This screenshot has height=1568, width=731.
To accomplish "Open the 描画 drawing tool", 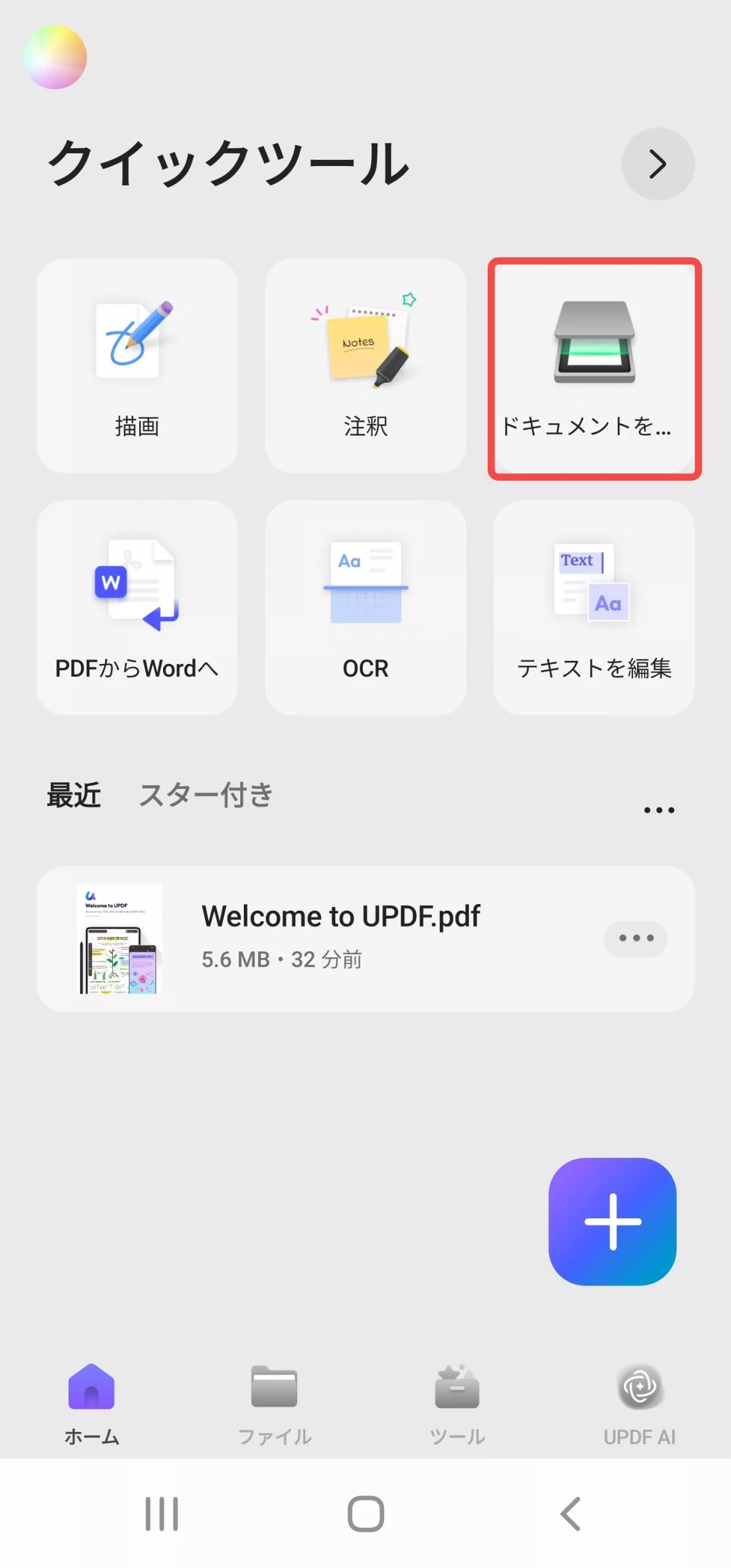I will [137, 366].
